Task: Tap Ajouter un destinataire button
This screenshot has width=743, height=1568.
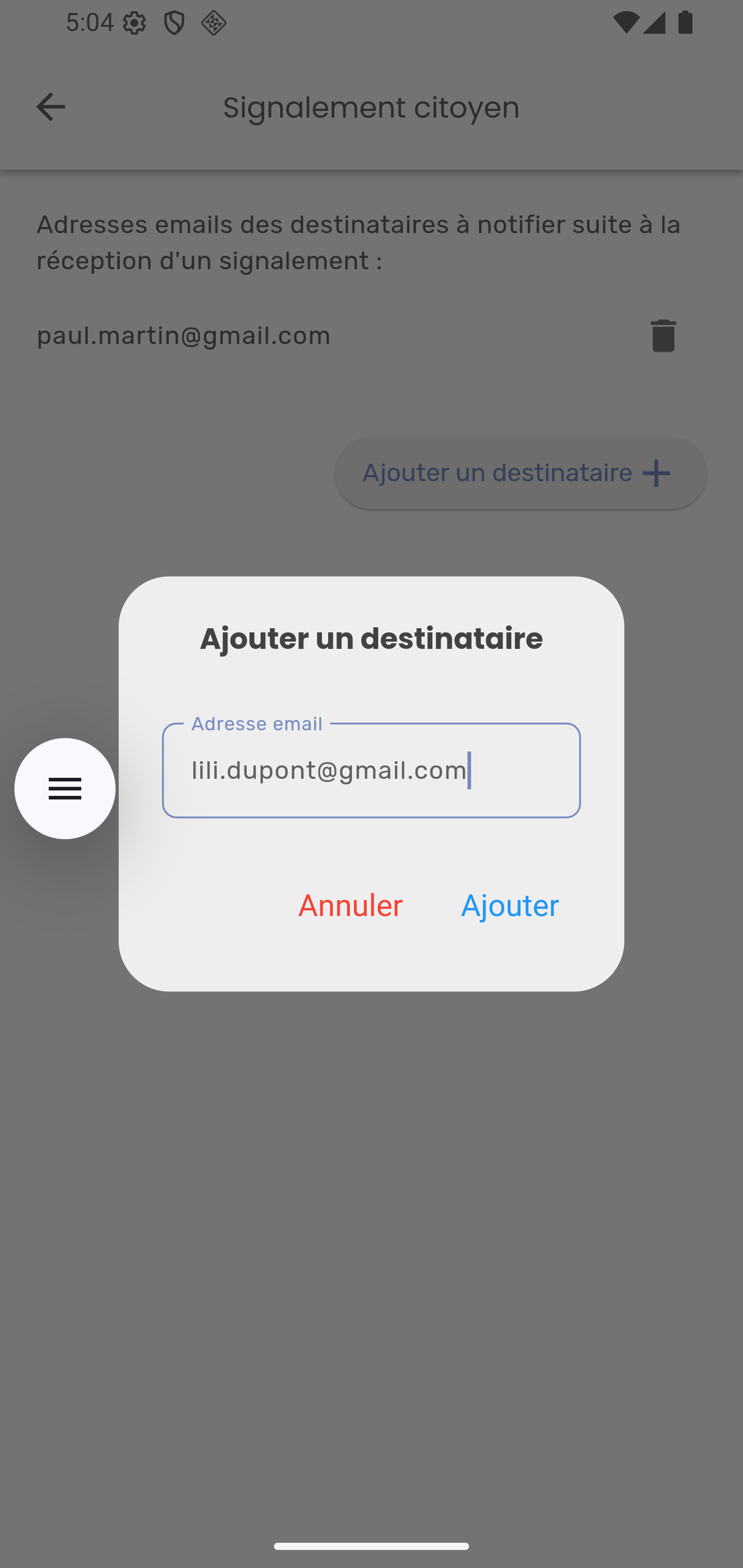Action: [520, 473]
